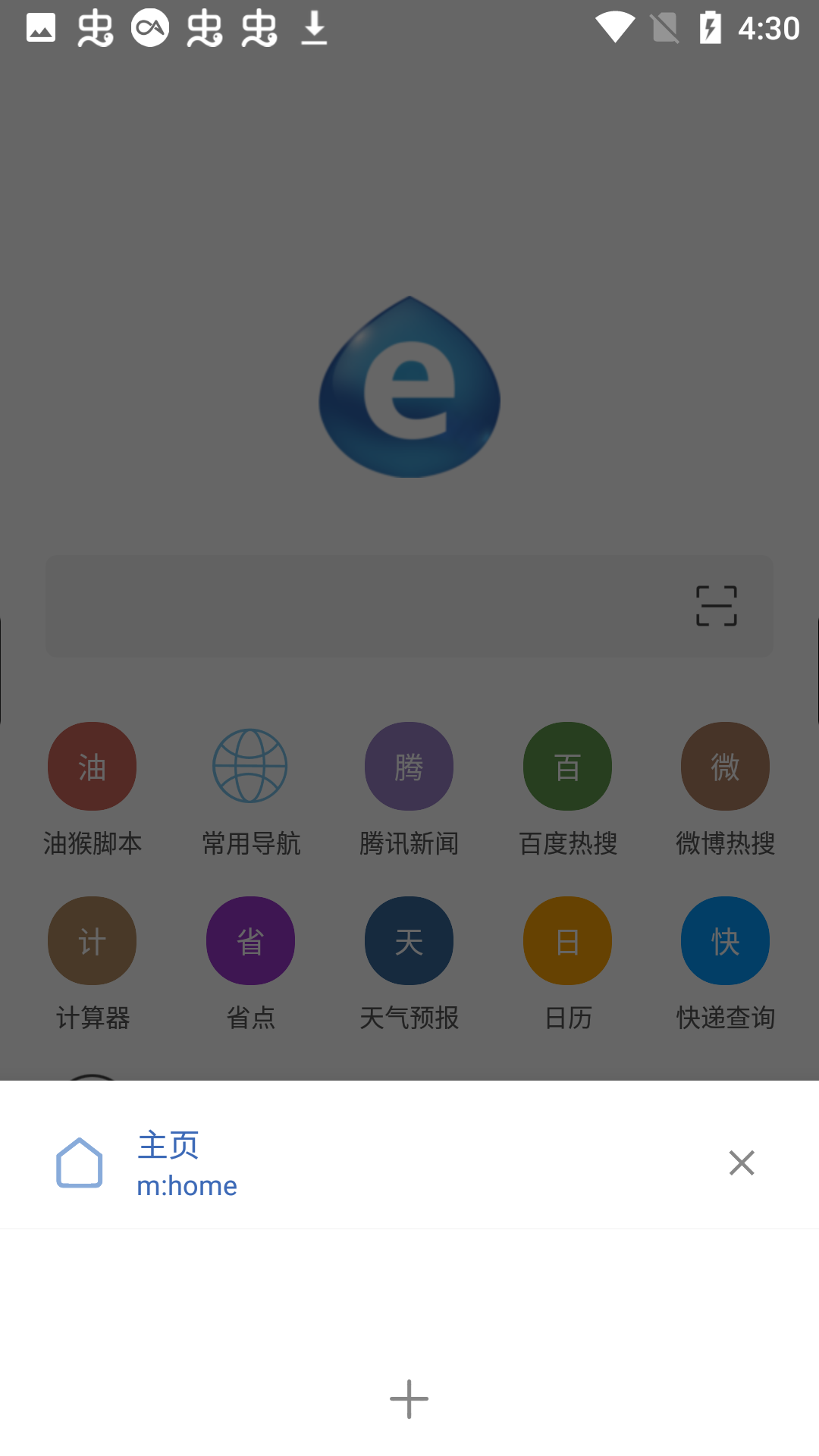
Task: Open a new tab with the plus button
Action: coord(409,1398)
